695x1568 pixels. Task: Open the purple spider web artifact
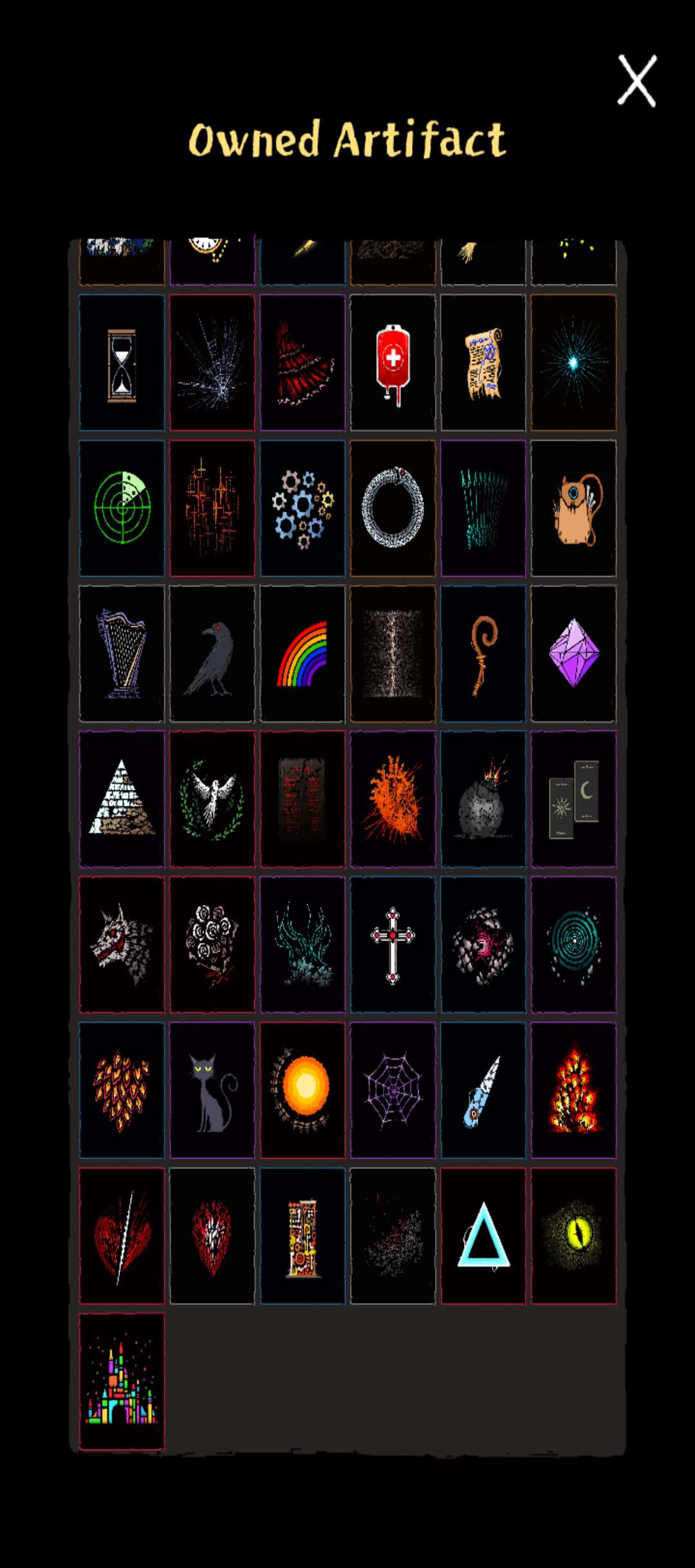(x=393, y=1090)
